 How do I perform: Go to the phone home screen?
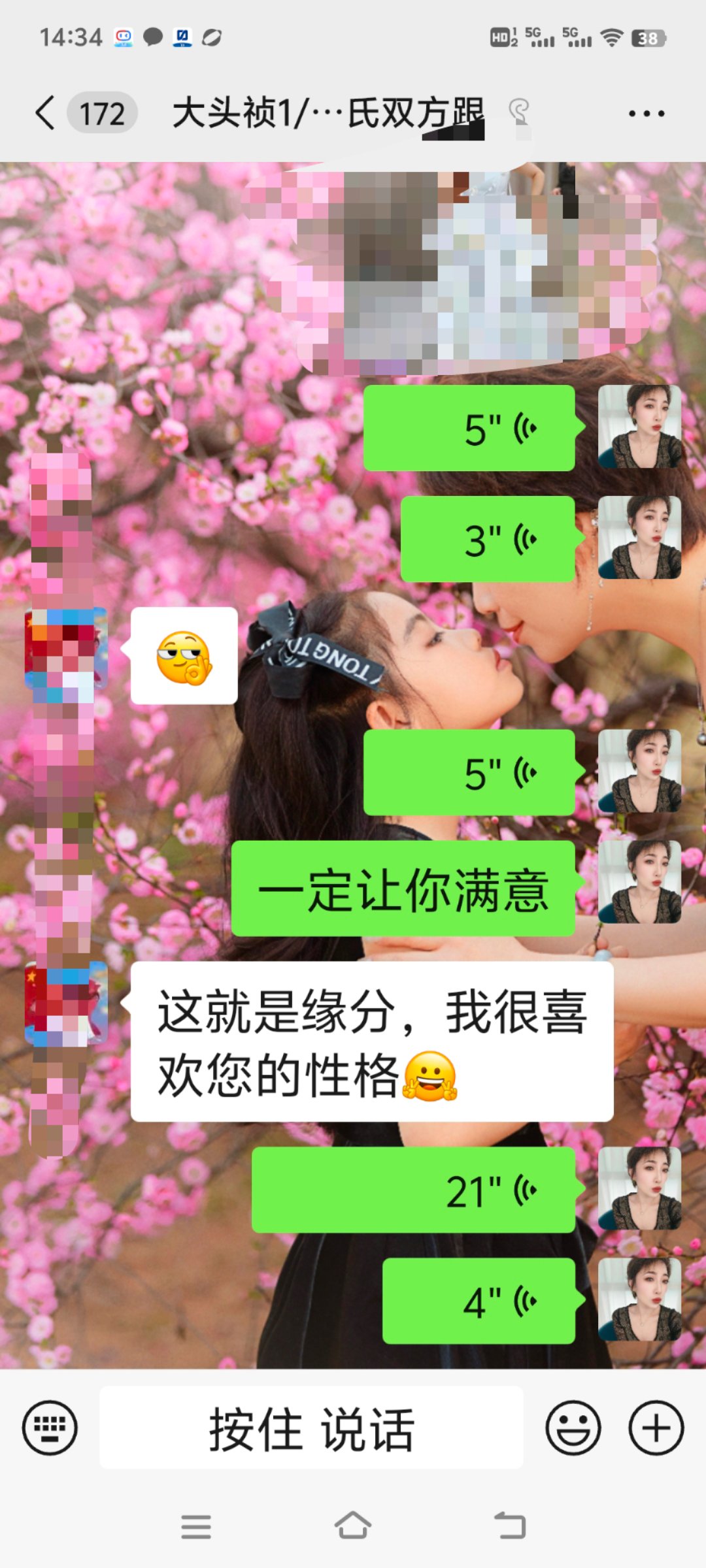coord(353,1526)
